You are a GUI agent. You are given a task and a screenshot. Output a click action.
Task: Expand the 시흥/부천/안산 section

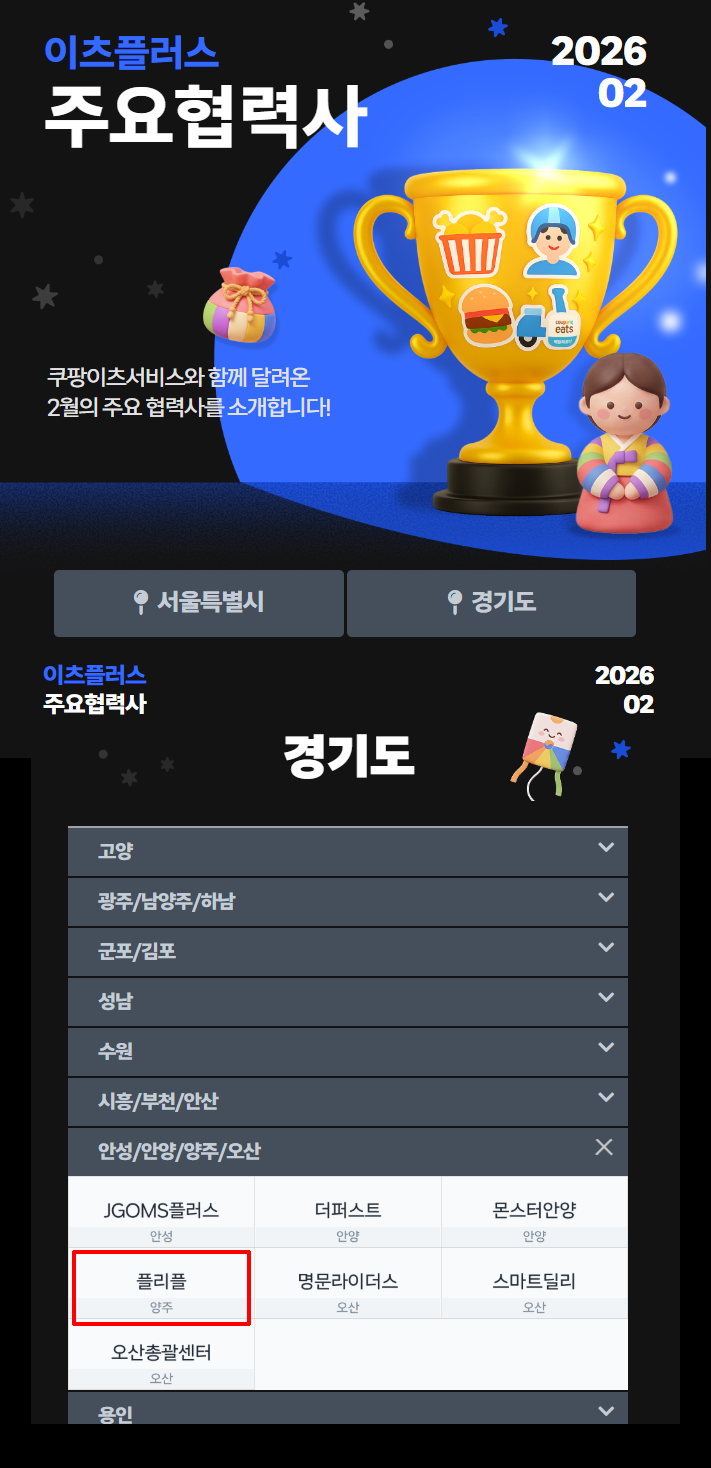click(347, 1102)
